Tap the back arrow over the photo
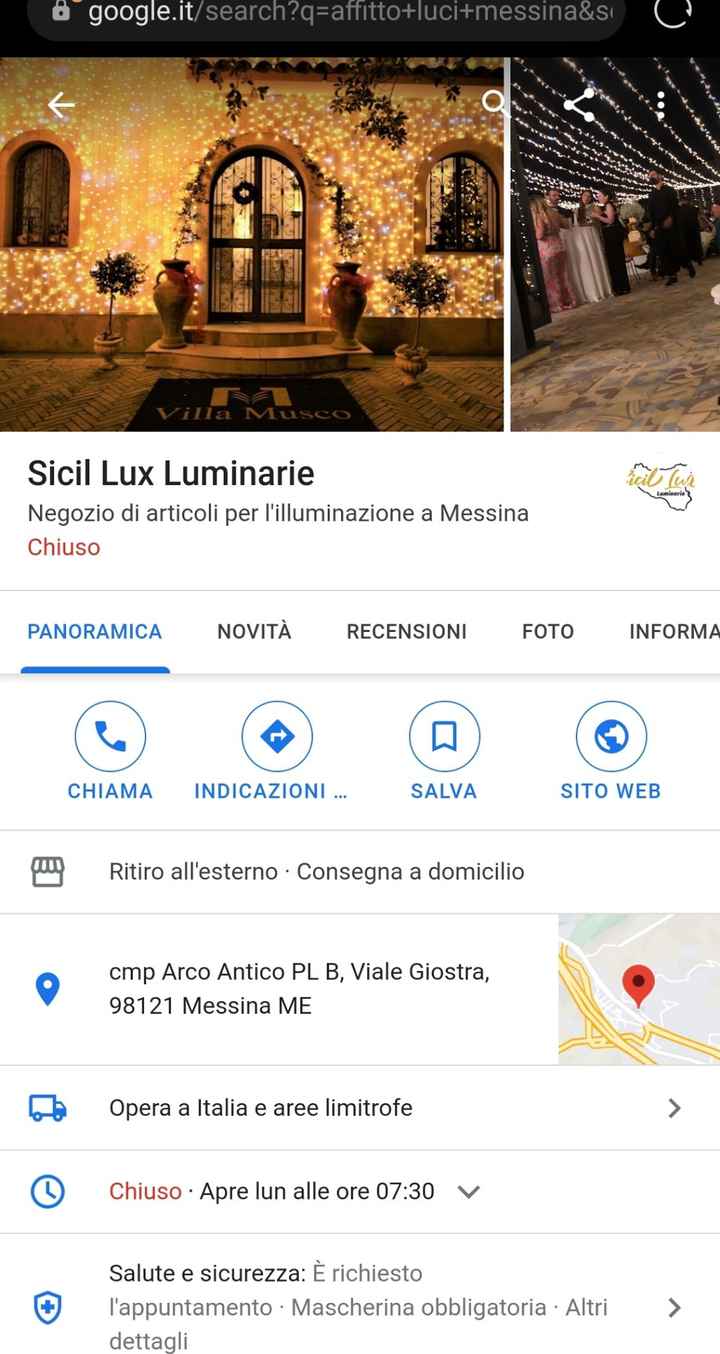Image resolution: width=720 pixels, height=1354 pixels. tap(60, 104)
